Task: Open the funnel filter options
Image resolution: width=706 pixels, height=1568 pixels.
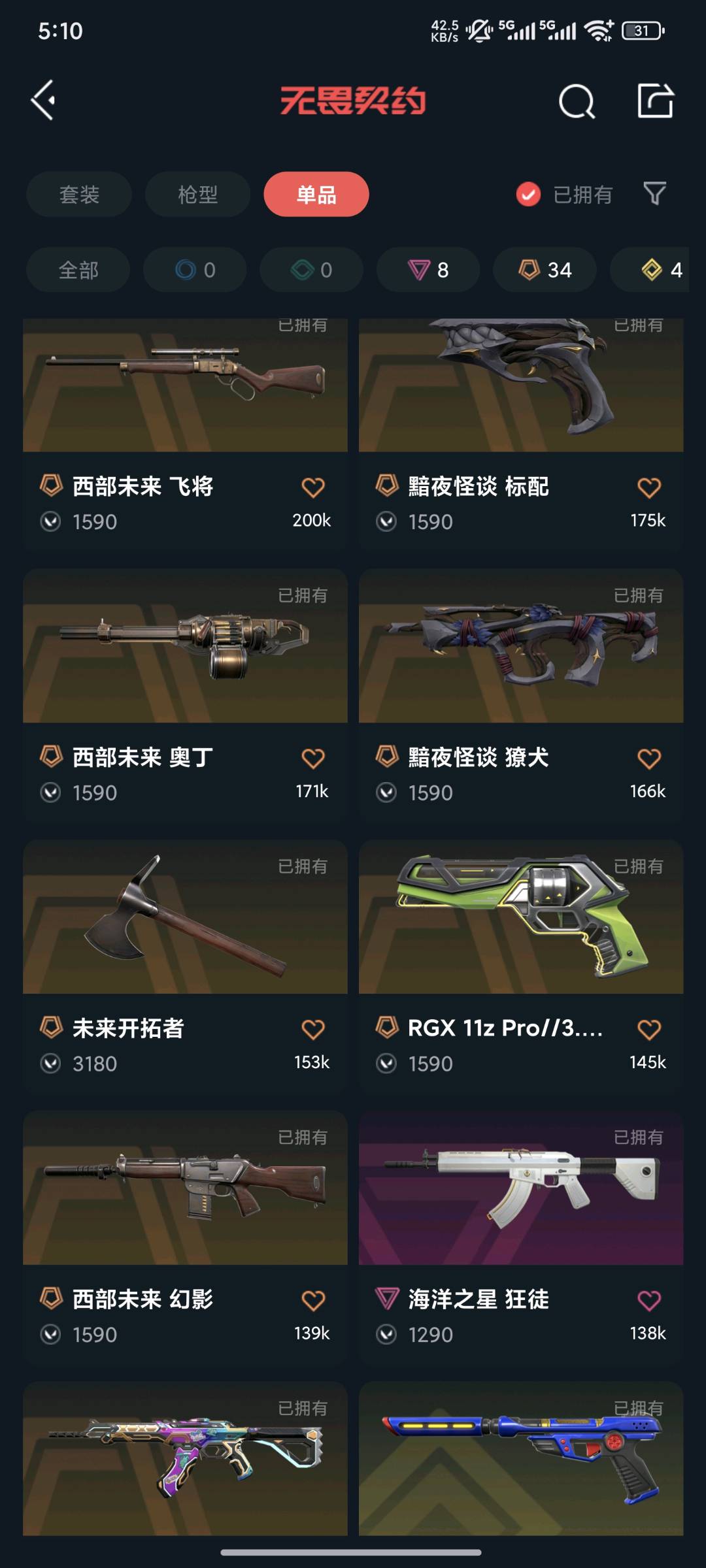Action: coord(654,194)
